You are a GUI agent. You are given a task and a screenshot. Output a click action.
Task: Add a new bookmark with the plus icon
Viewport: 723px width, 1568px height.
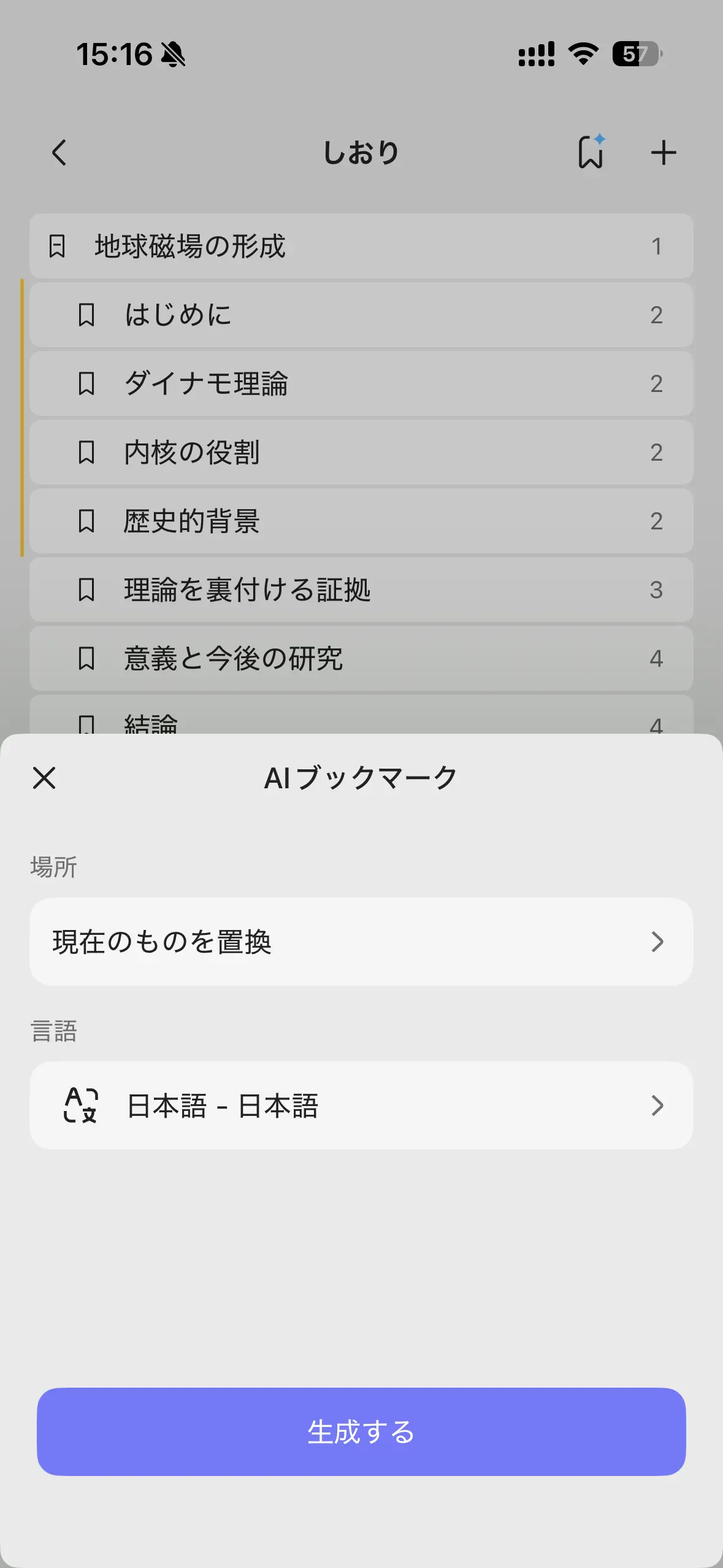[x=663, y=153]
